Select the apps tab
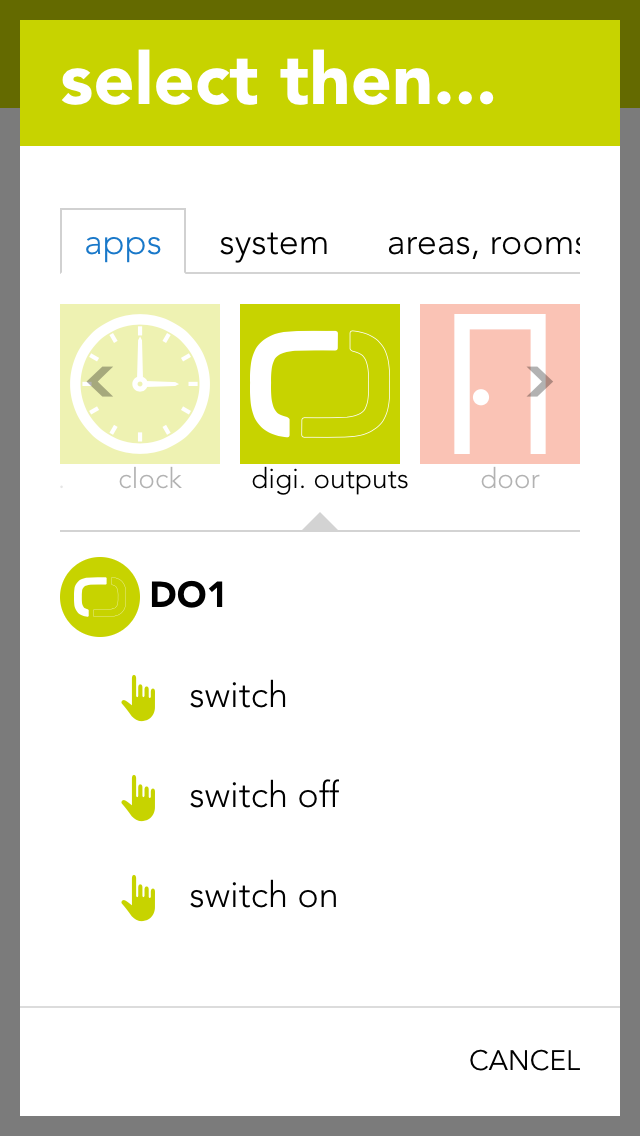640x1136 pixels. [x=123, y=243]
